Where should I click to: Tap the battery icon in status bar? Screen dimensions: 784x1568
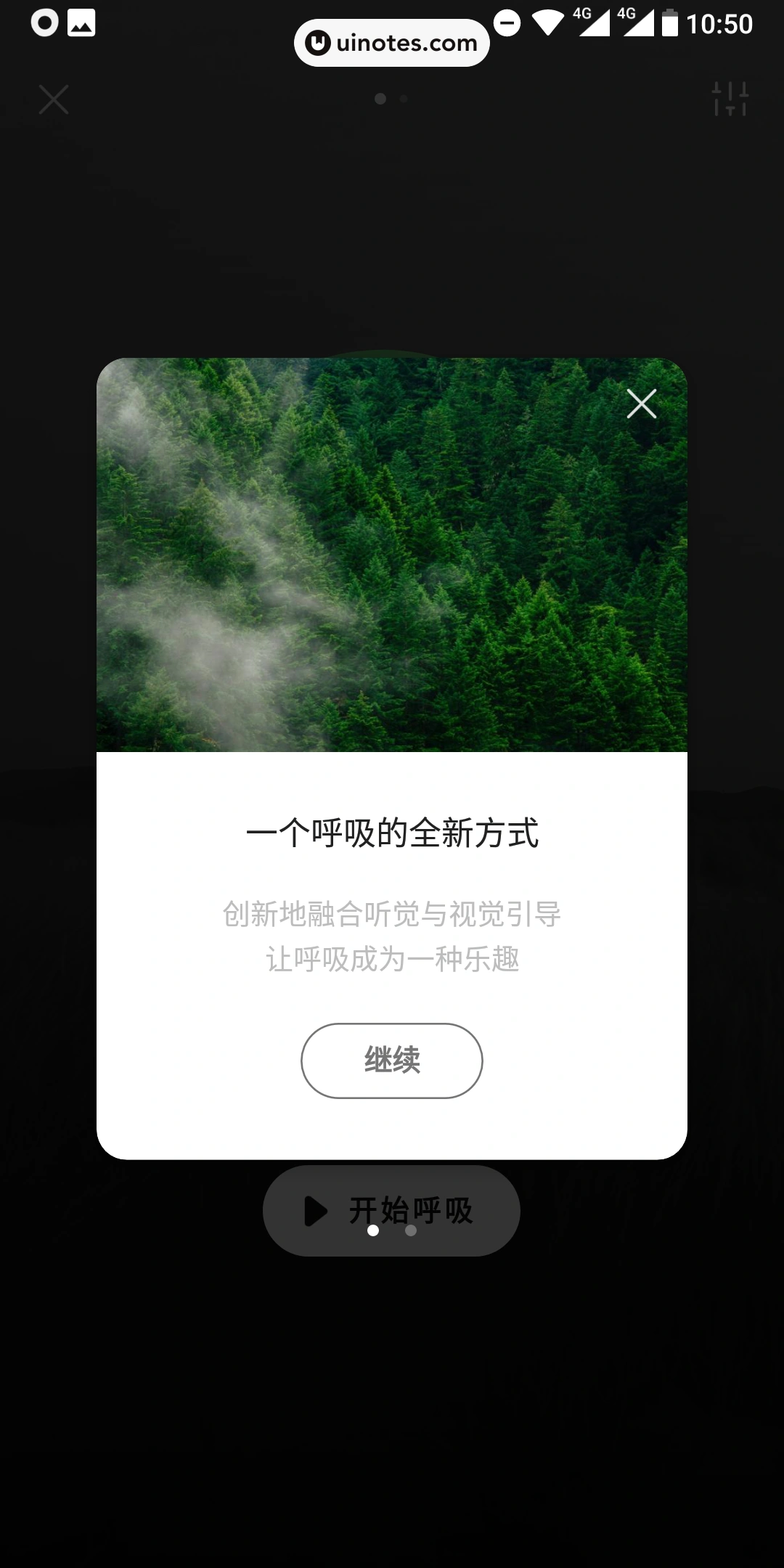(669, 23)
